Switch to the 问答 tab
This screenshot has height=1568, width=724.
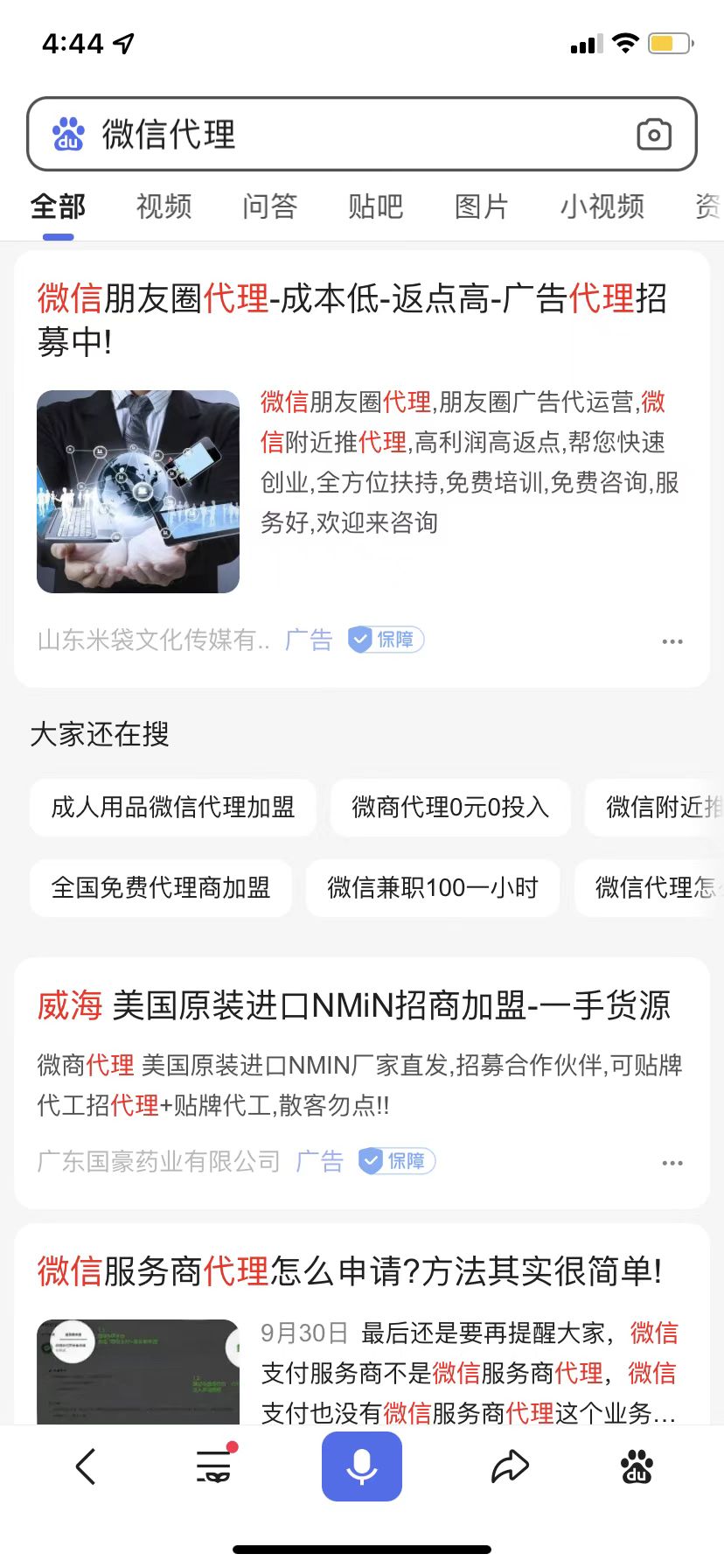[x=269, y=206]
